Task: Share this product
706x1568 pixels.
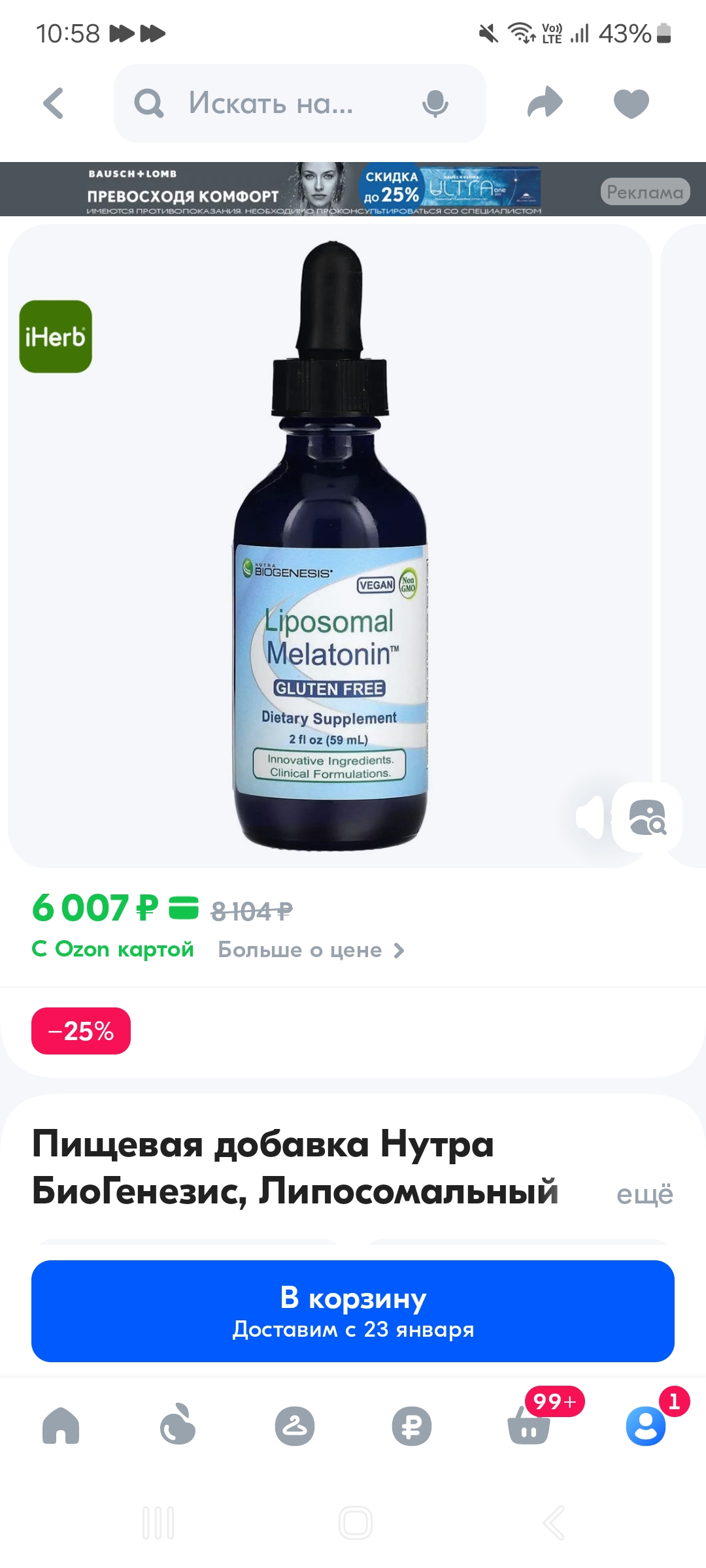Action: click(x=545, y=103)
